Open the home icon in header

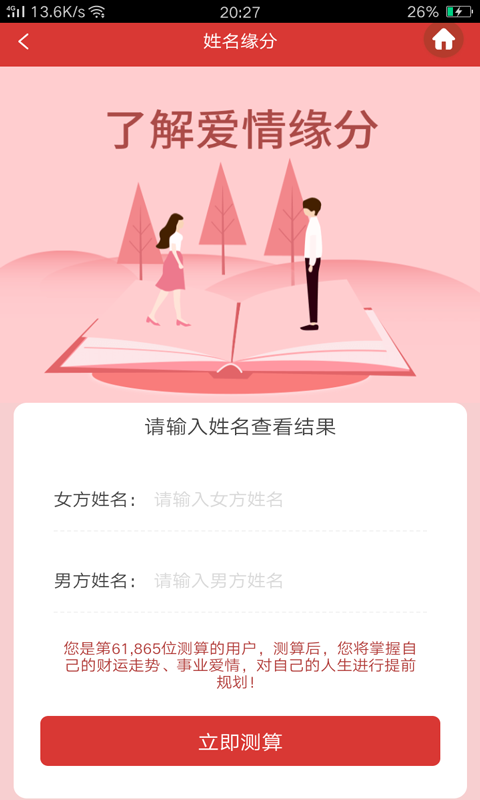pyautogui.click(x=443, y=40)
